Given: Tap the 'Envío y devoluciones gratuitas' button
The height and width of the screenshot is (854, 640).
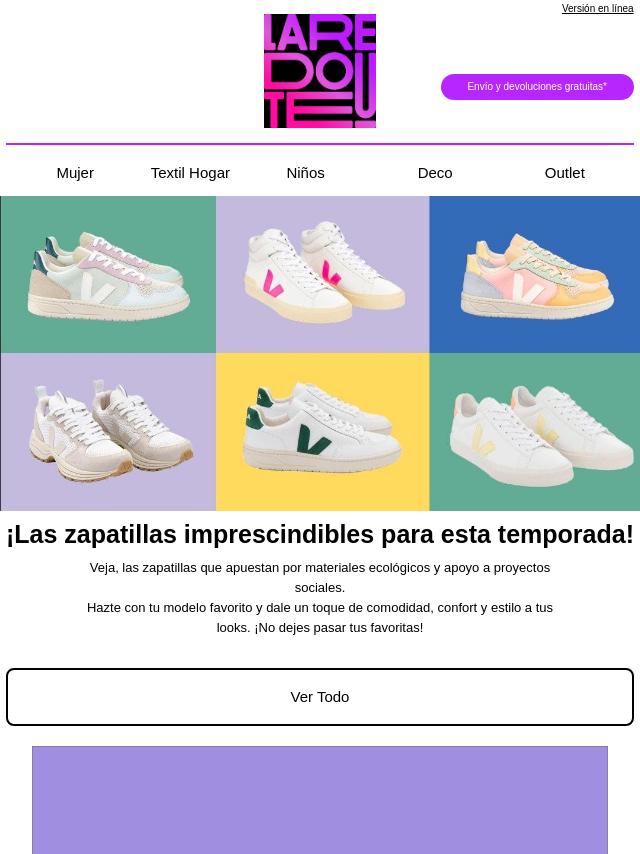Looking at the screenshot, I should click(x=537, y=87).
